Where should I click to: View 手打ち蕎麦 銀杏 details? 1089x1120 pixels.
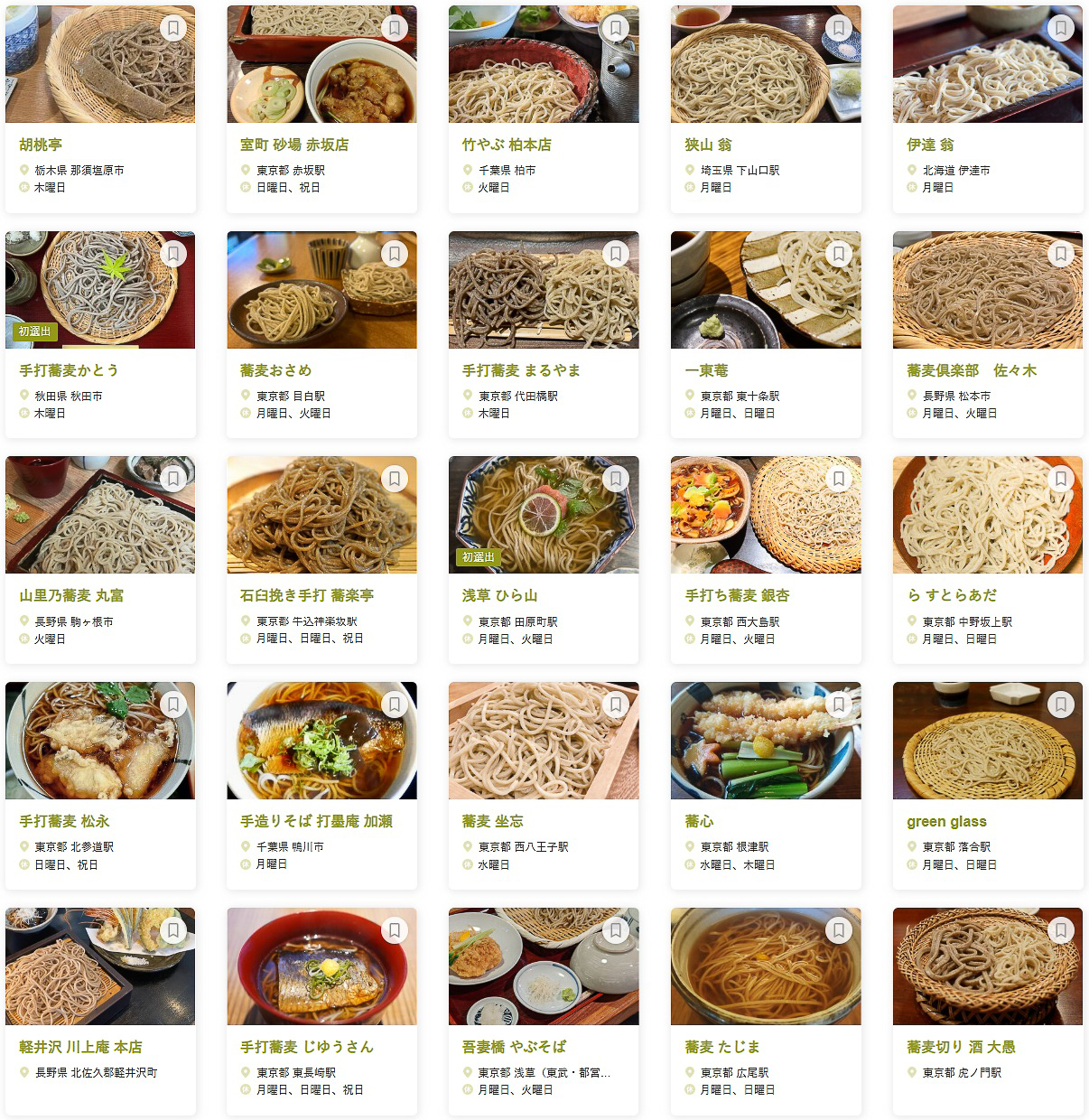(x=737, y=595)
